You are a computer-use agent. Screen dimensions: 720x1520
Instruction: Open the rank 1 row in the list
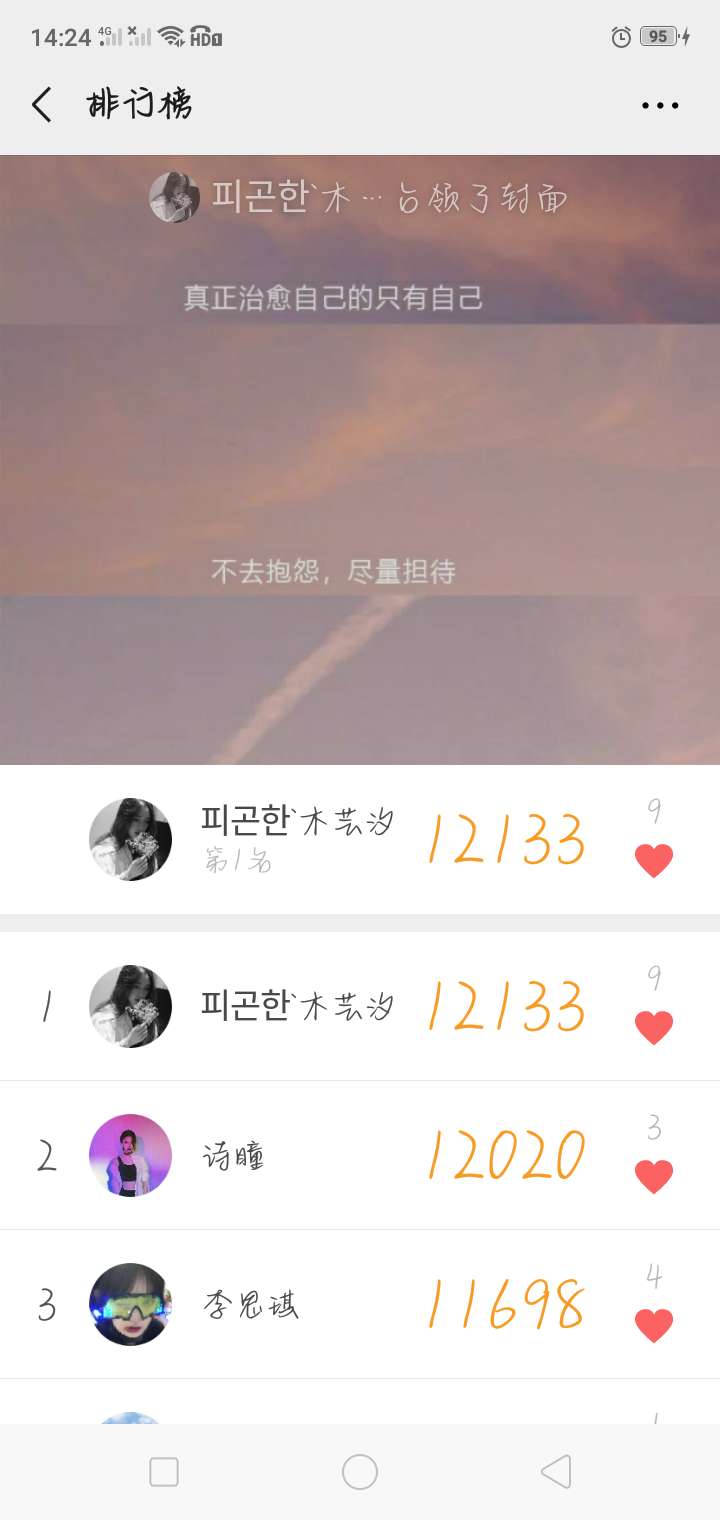tap(300, 1006)
